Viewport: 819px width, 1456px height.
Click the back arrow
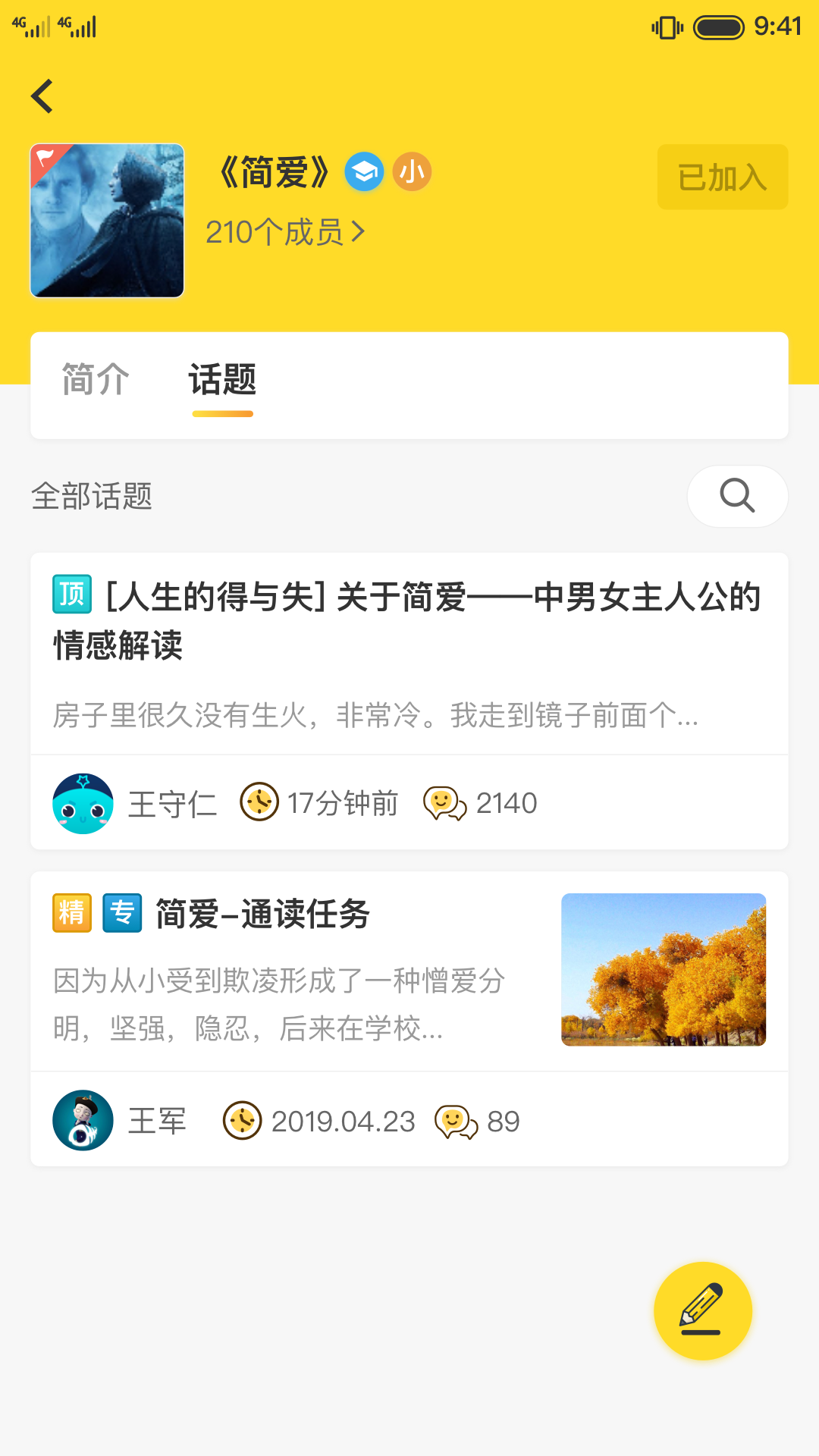click(42, 96)
